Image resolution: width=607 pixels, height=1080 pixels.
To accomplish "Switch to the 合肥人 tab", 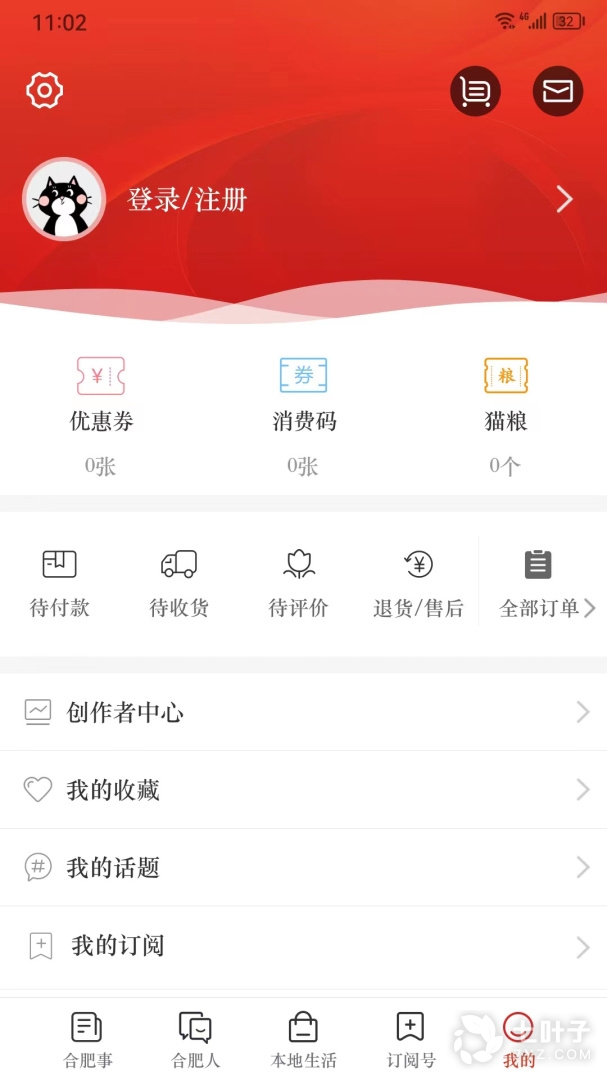I will 195,1040.
